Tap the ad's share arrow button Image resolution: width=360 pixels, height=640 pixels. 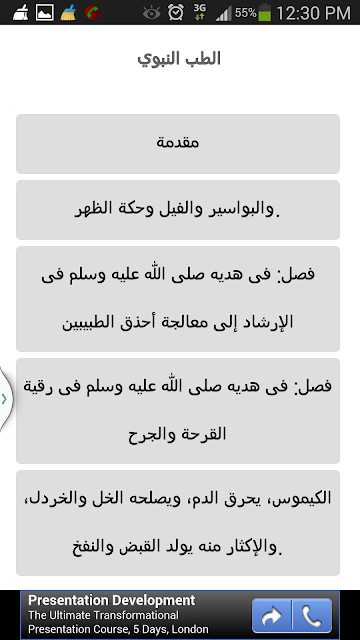point(272,615)
